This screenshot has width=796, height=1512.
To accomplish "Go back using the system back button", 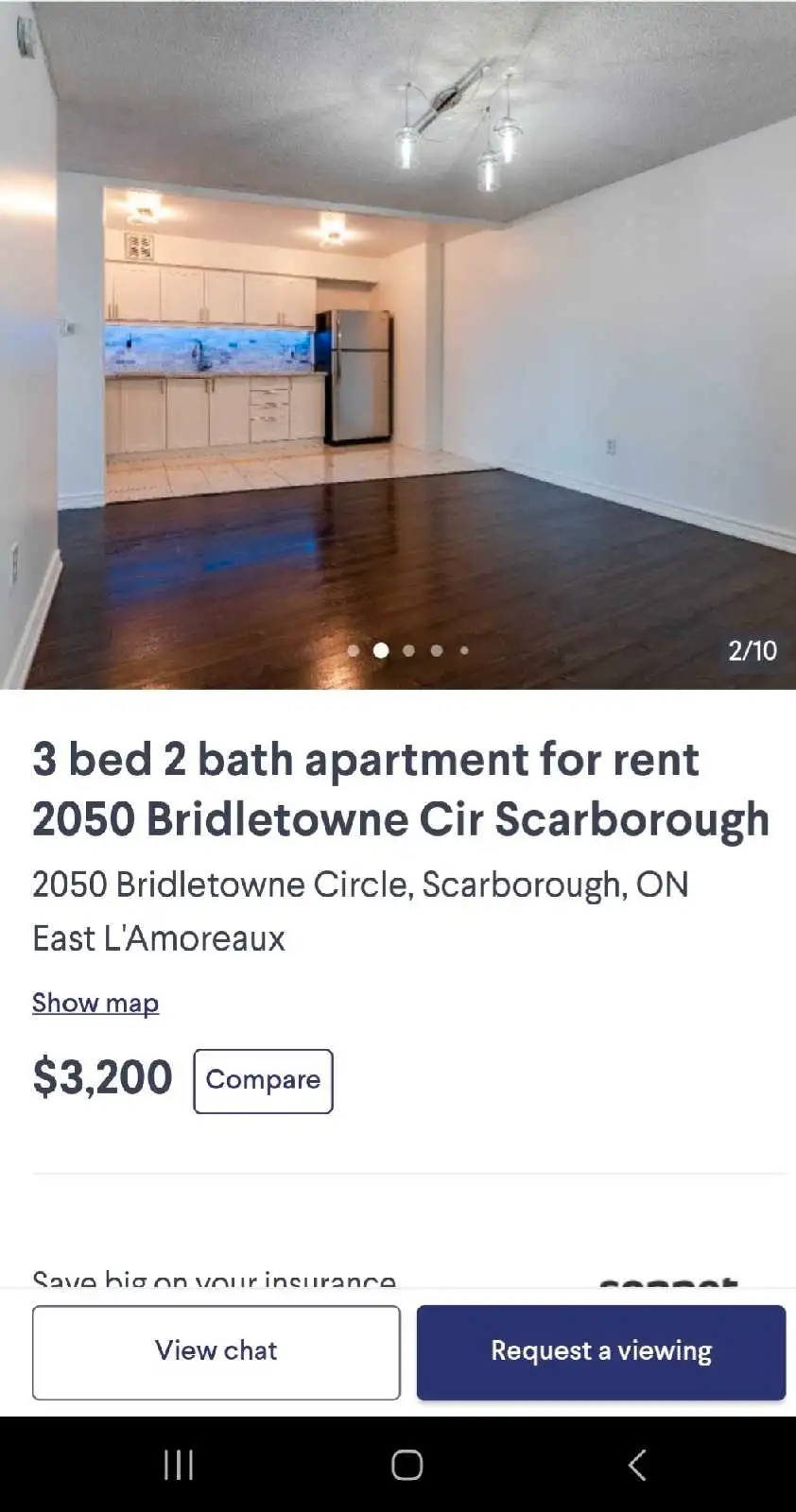I will pyautogui.click(x=637, y=1465).
